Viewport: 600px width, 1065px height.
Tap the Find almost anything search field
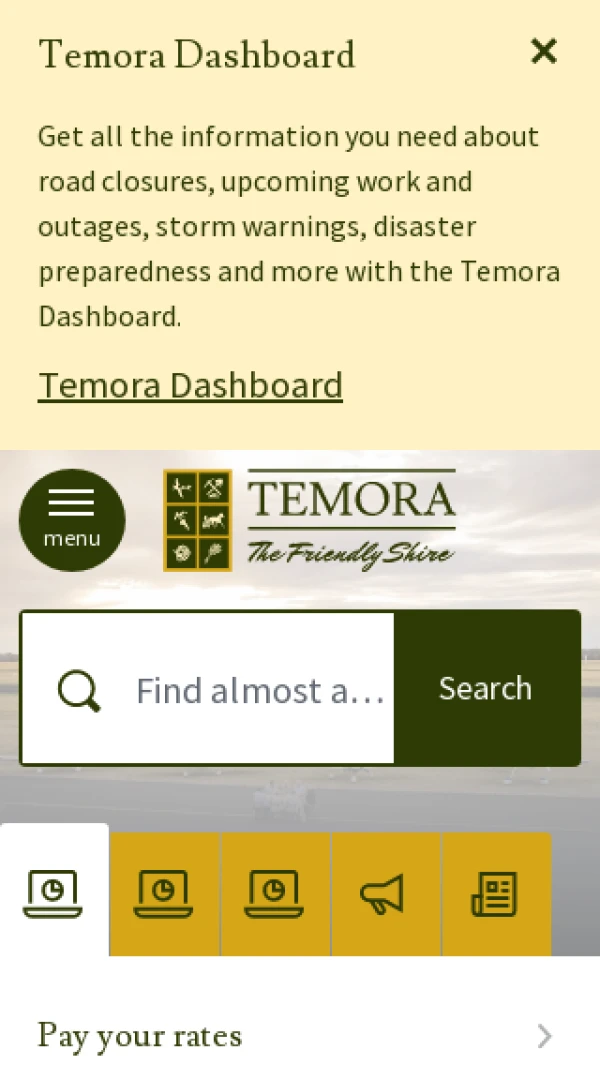point(260,689)
